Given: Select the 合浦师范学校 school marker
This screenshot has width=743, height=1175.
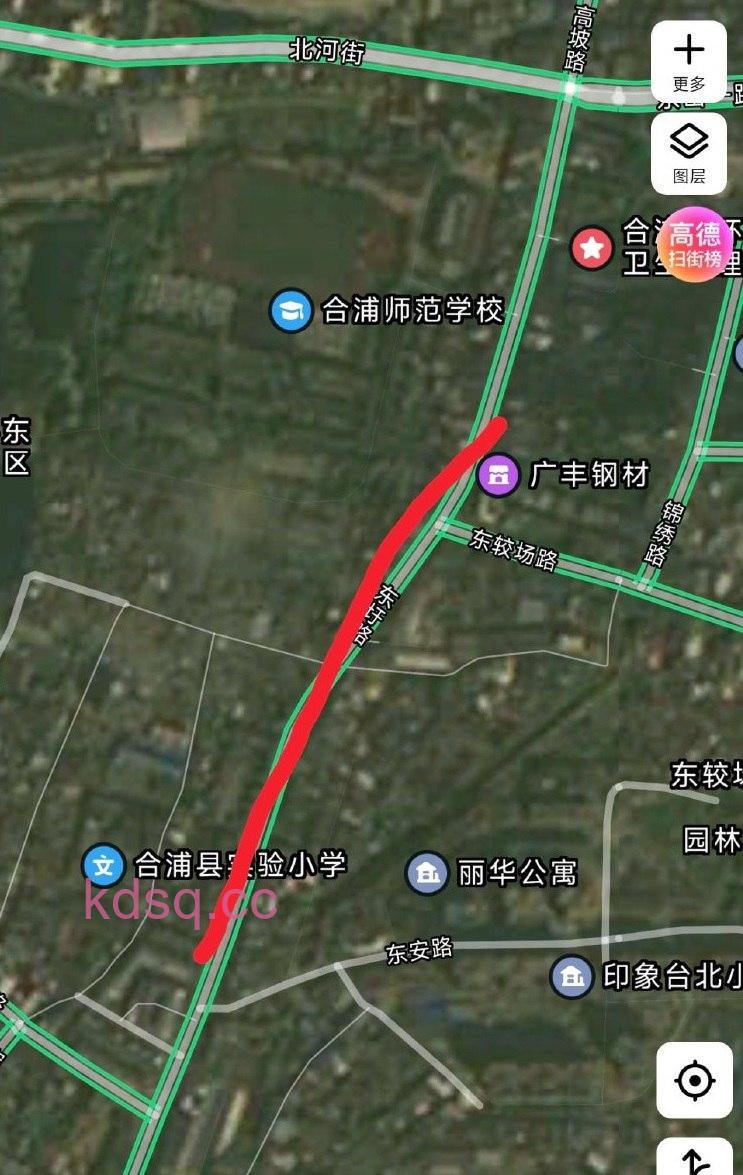Looking at the screenshot, I should click(x=291, y=311).
